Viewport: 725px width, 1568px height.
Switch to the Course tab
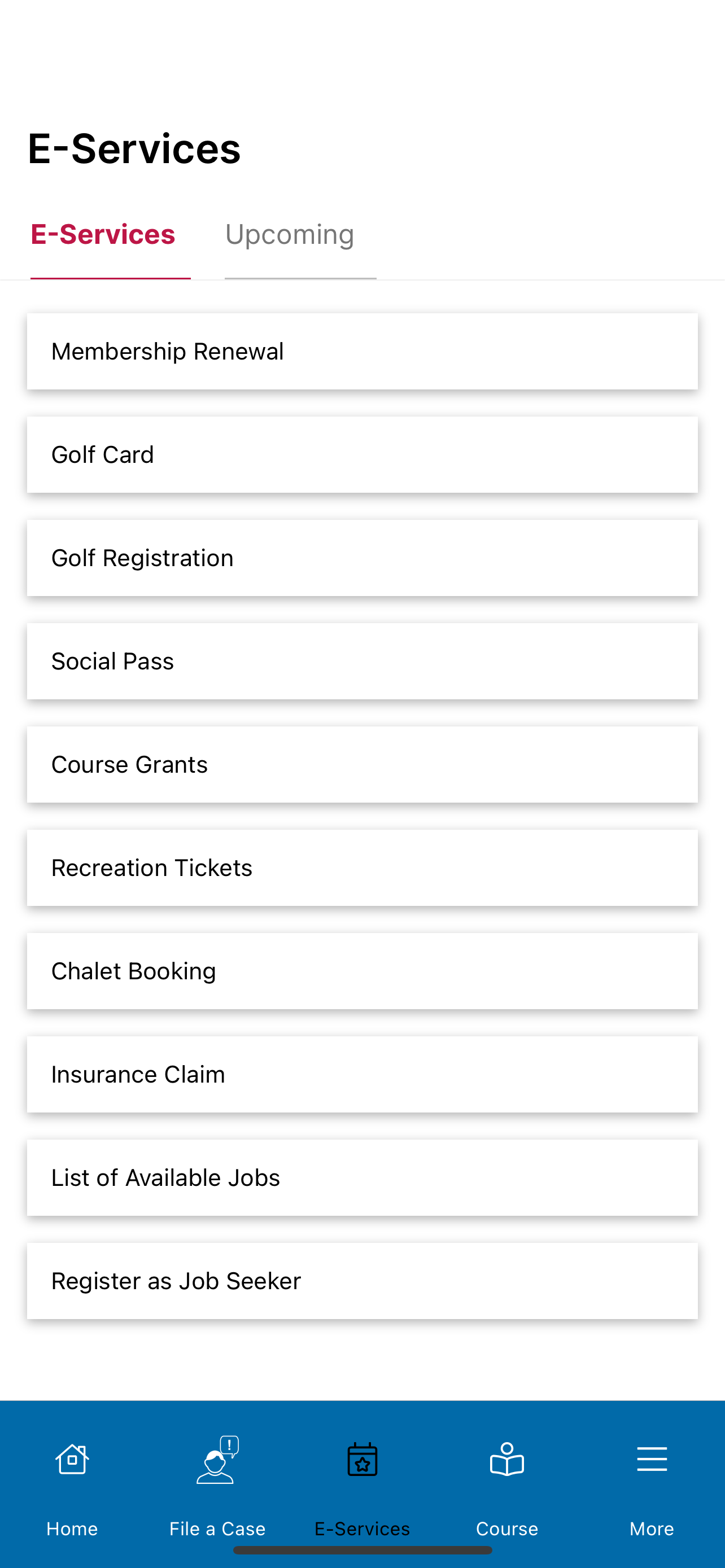point(507,1485)
